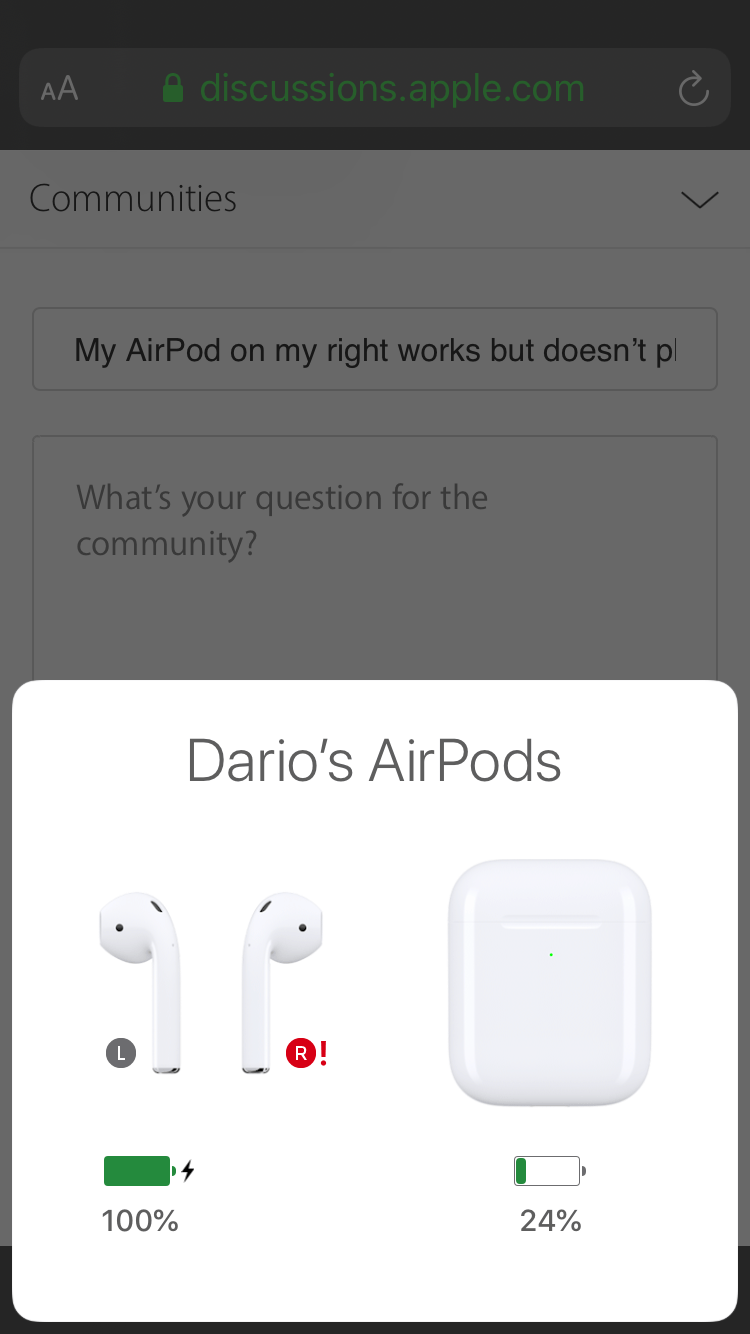Screen dimensions: 750x1334
Task: Tap the red R alert badge
Action: 302,1052
